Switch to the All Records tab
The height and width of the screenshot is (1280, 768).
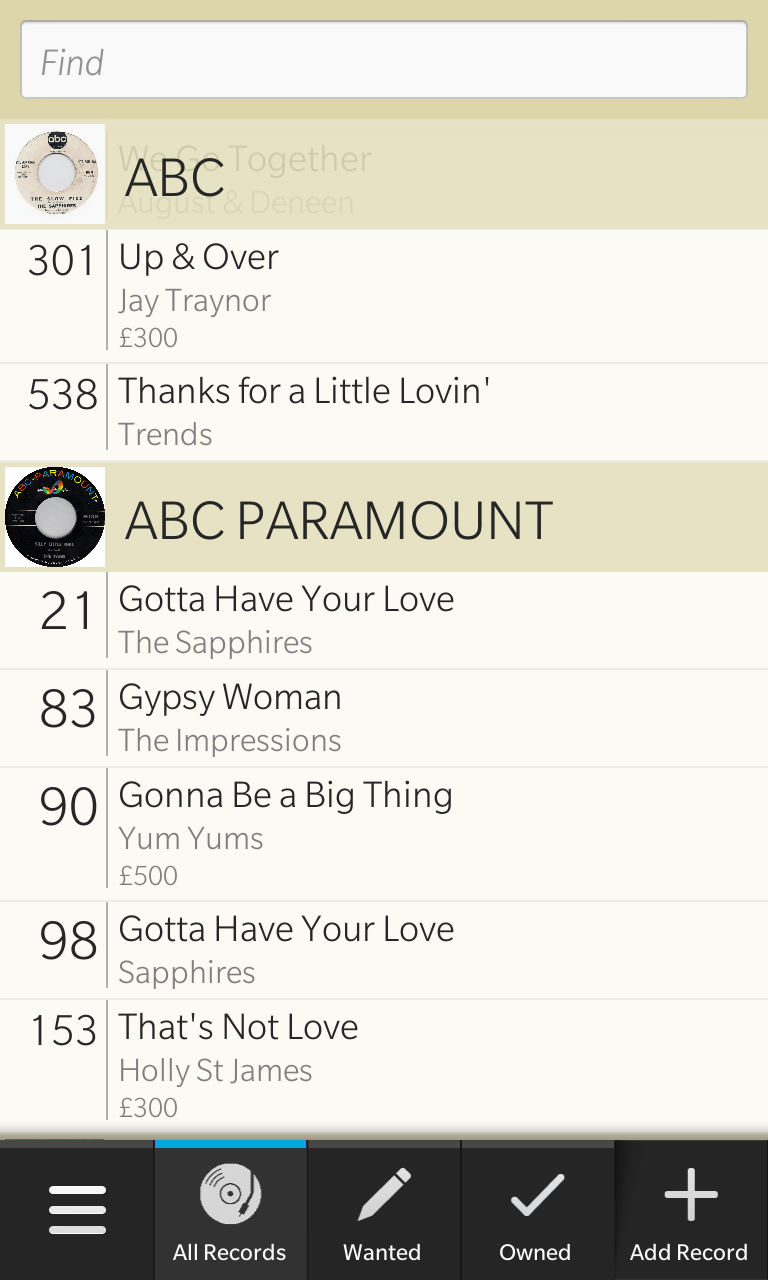(230, 1210)
